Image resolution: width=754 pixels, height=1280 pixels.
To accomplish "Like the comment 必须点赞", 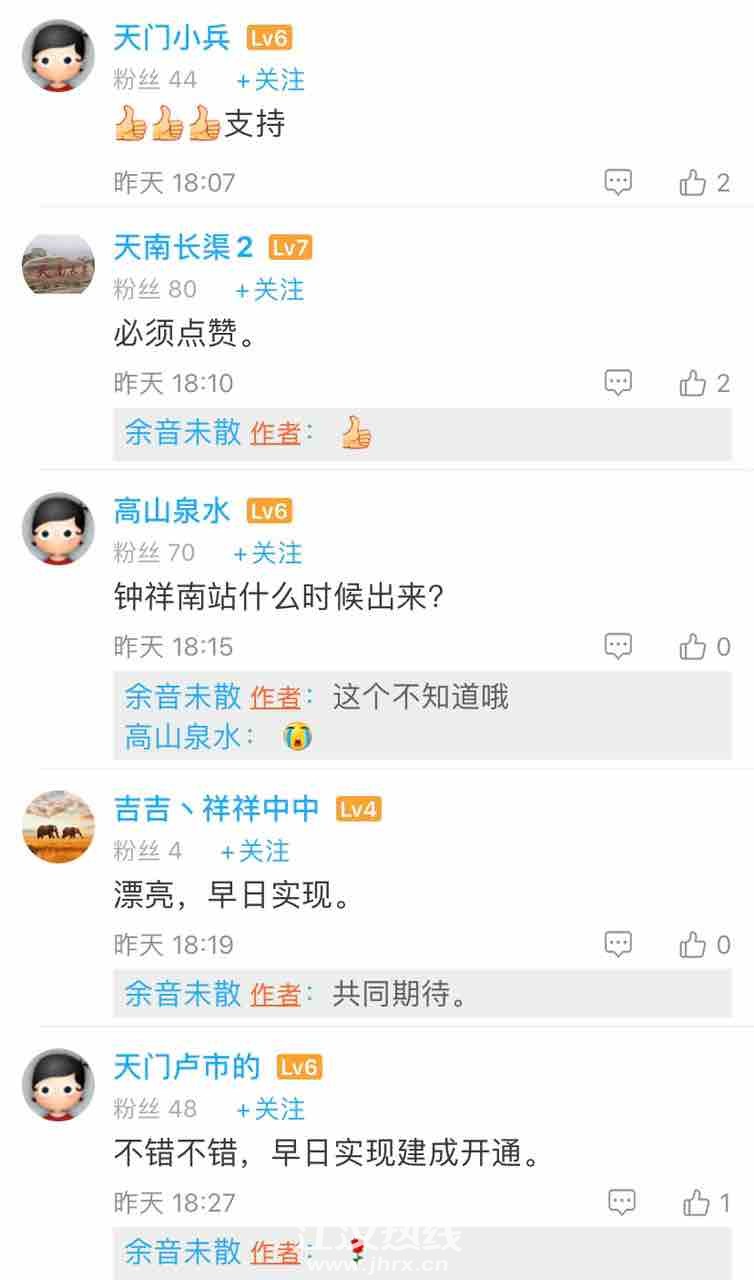I will tap(693, 383).
